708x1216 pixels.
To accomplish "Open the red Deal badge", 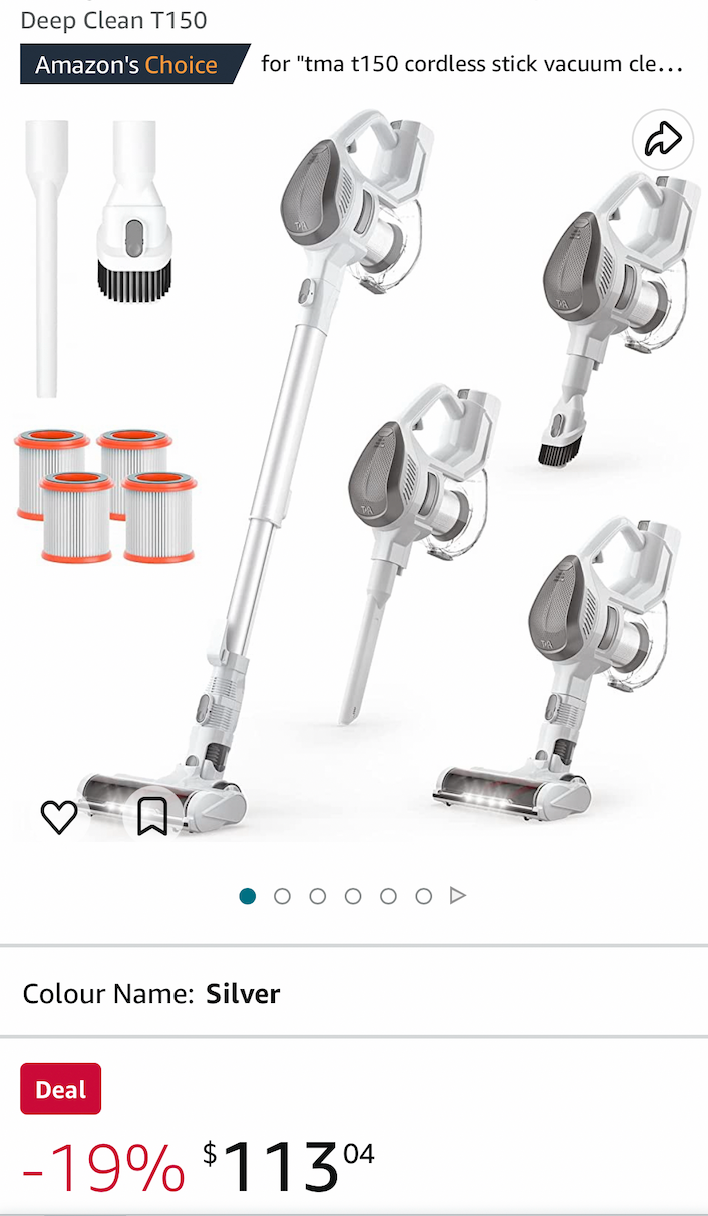I will click(61, 1089).
